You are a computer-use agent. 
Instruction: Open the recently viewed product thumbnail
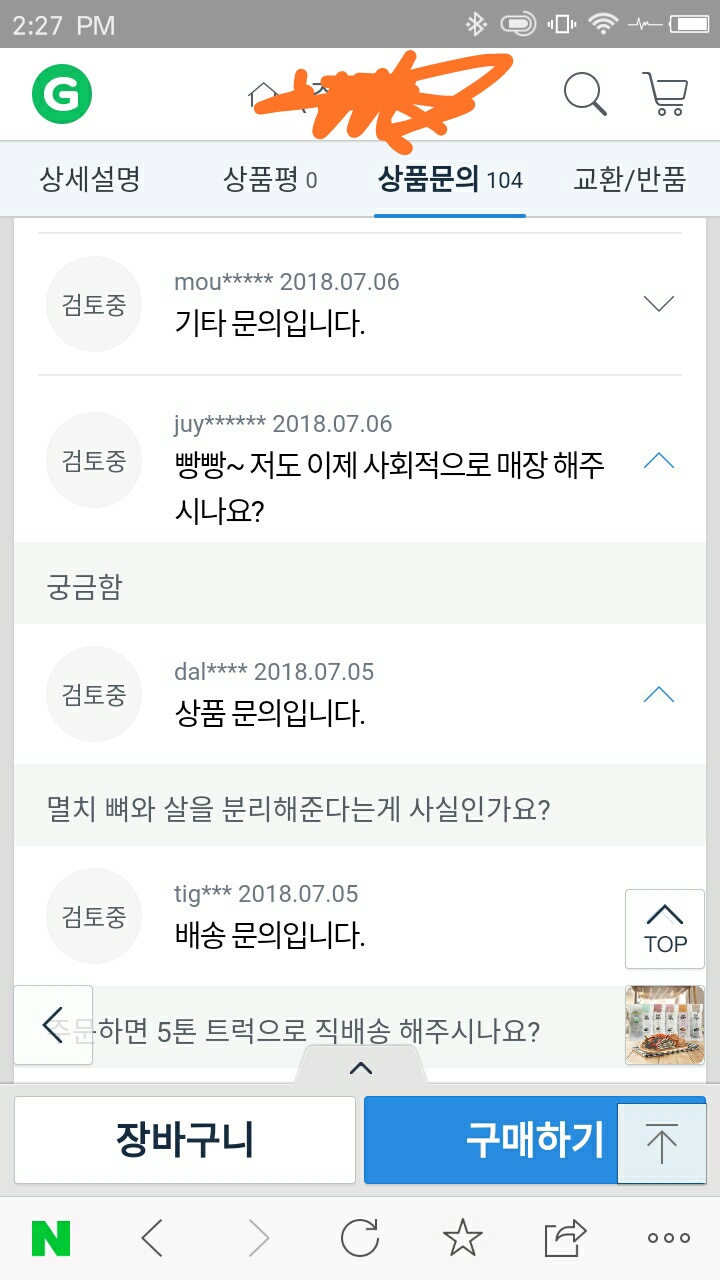coord(665,1025)
